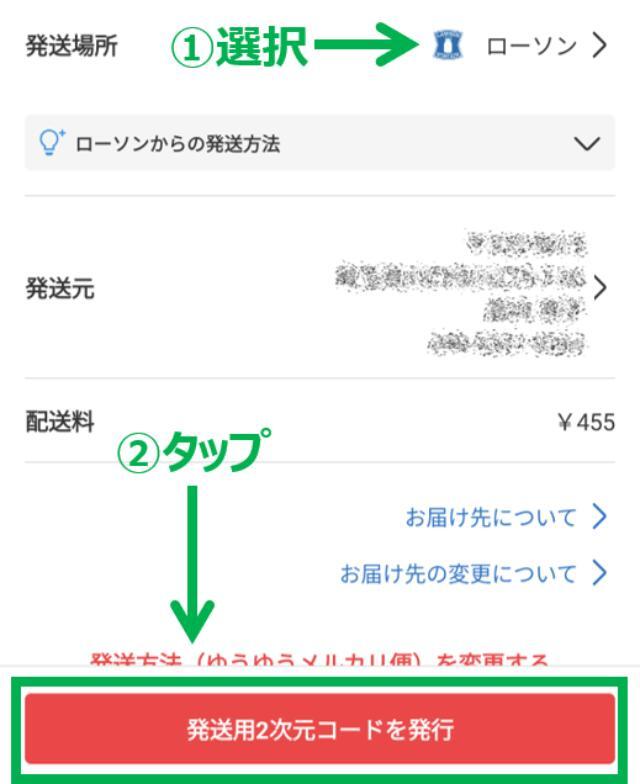The image size is (640, 784).
Task: Expand ローソンからの発送方法 details
Action: [319, 144]
